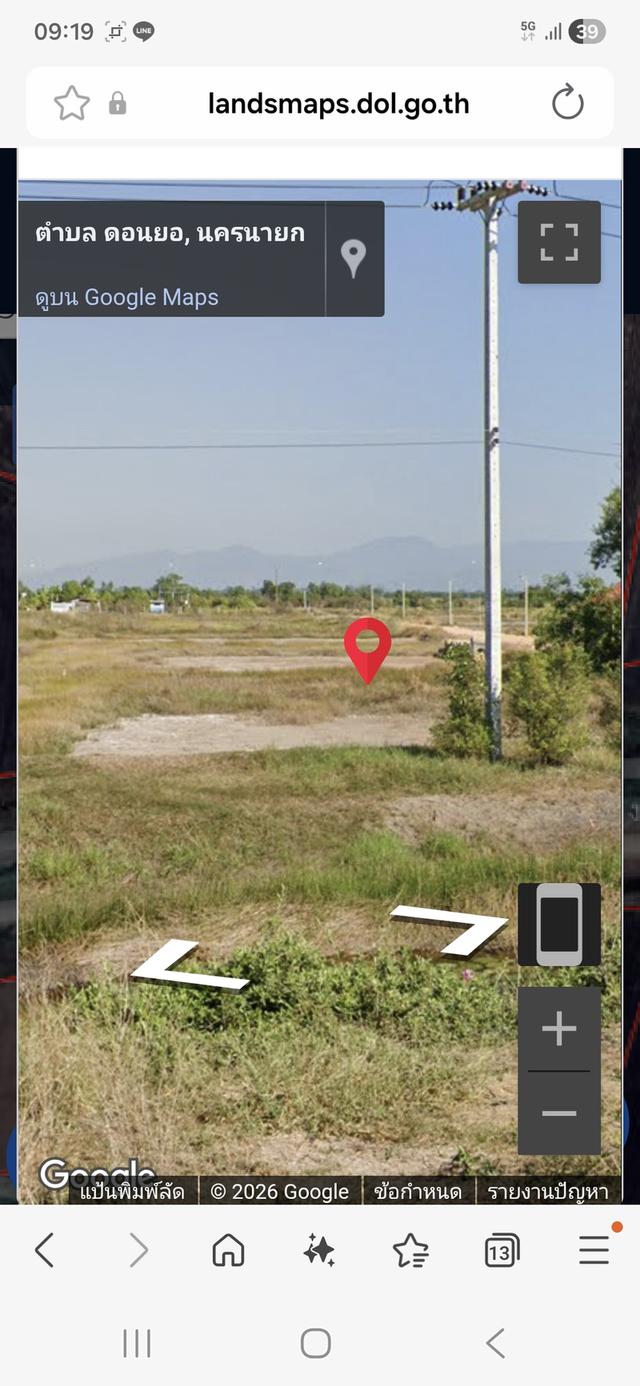Open the browser hamburger menu
This screenshot has width=640, height=1386.
pos(594,1250)
